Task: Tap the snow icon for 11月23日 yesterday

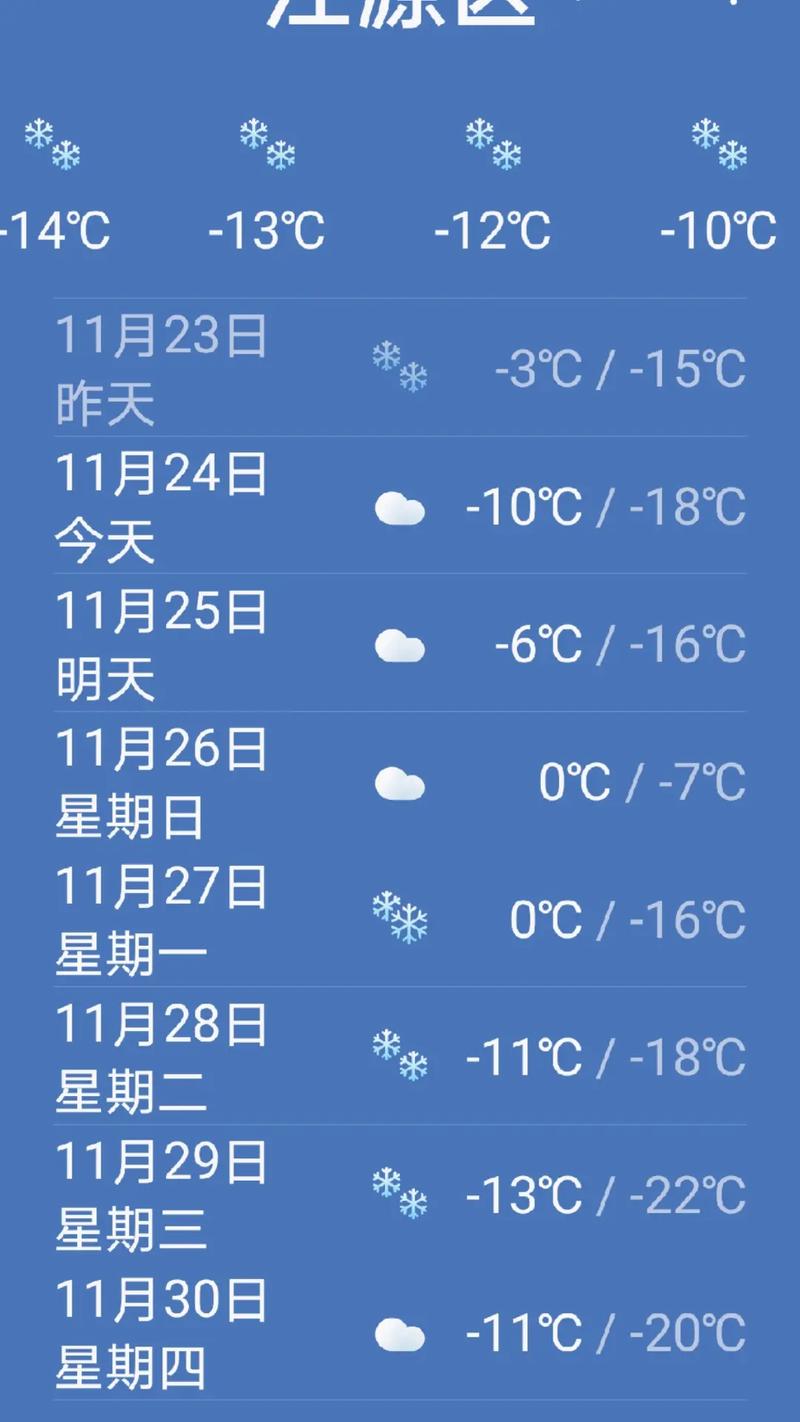Action: tap(400, 368)
